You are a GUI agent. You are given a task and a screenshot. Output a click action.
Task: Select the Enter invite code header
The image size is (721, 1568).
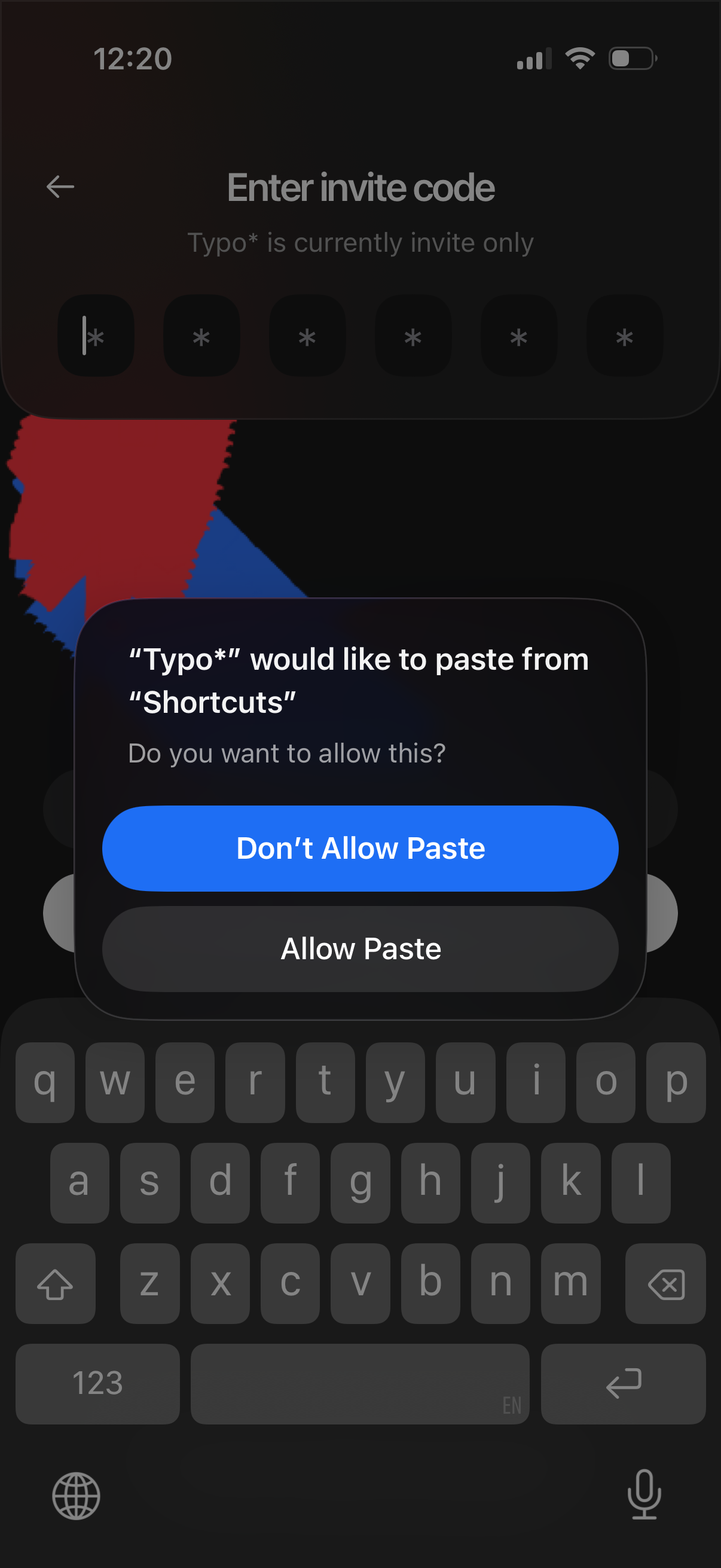pos(360,189)
